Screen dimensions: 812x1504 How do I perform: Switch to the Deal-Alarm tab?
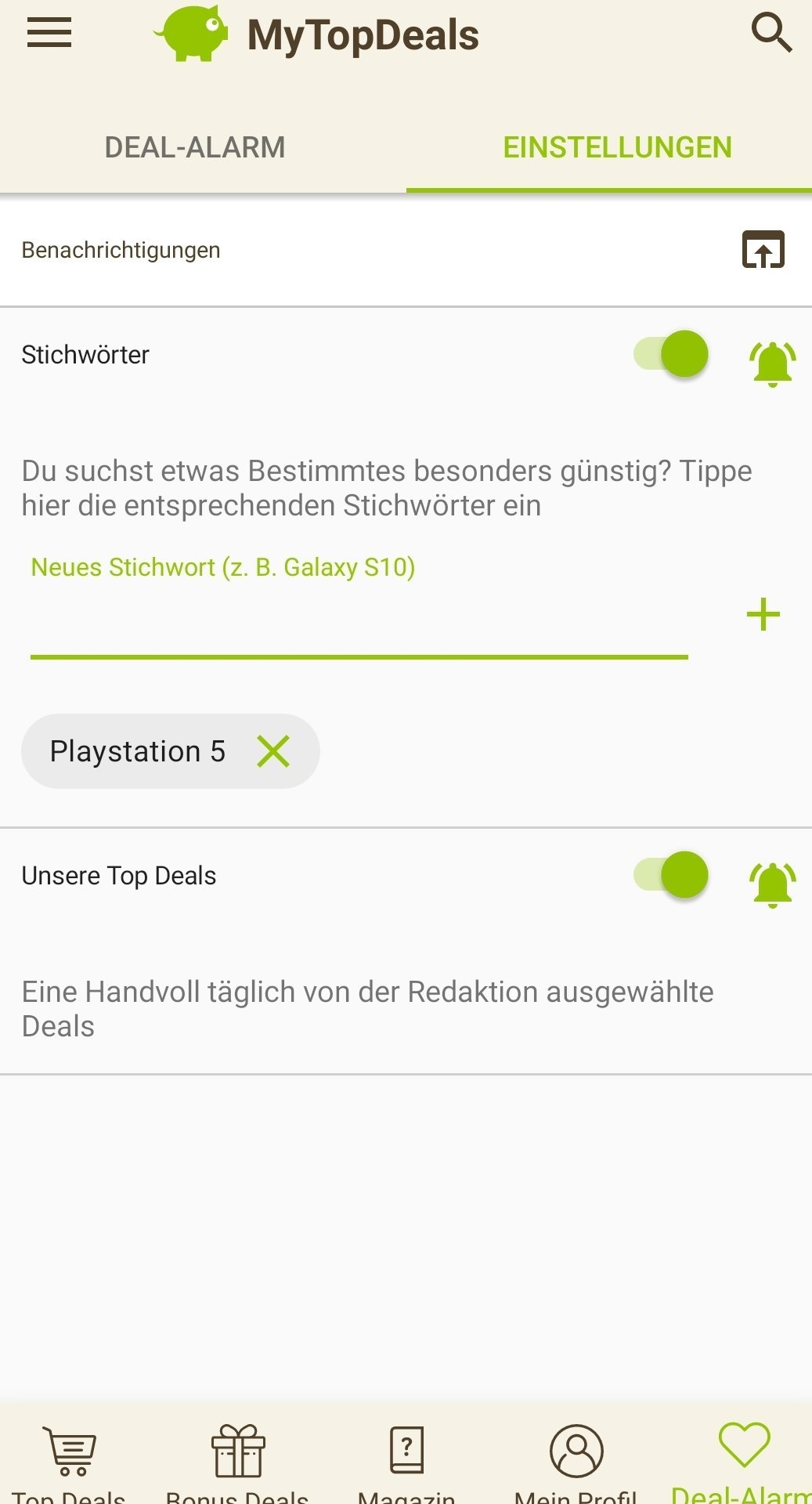195,147
